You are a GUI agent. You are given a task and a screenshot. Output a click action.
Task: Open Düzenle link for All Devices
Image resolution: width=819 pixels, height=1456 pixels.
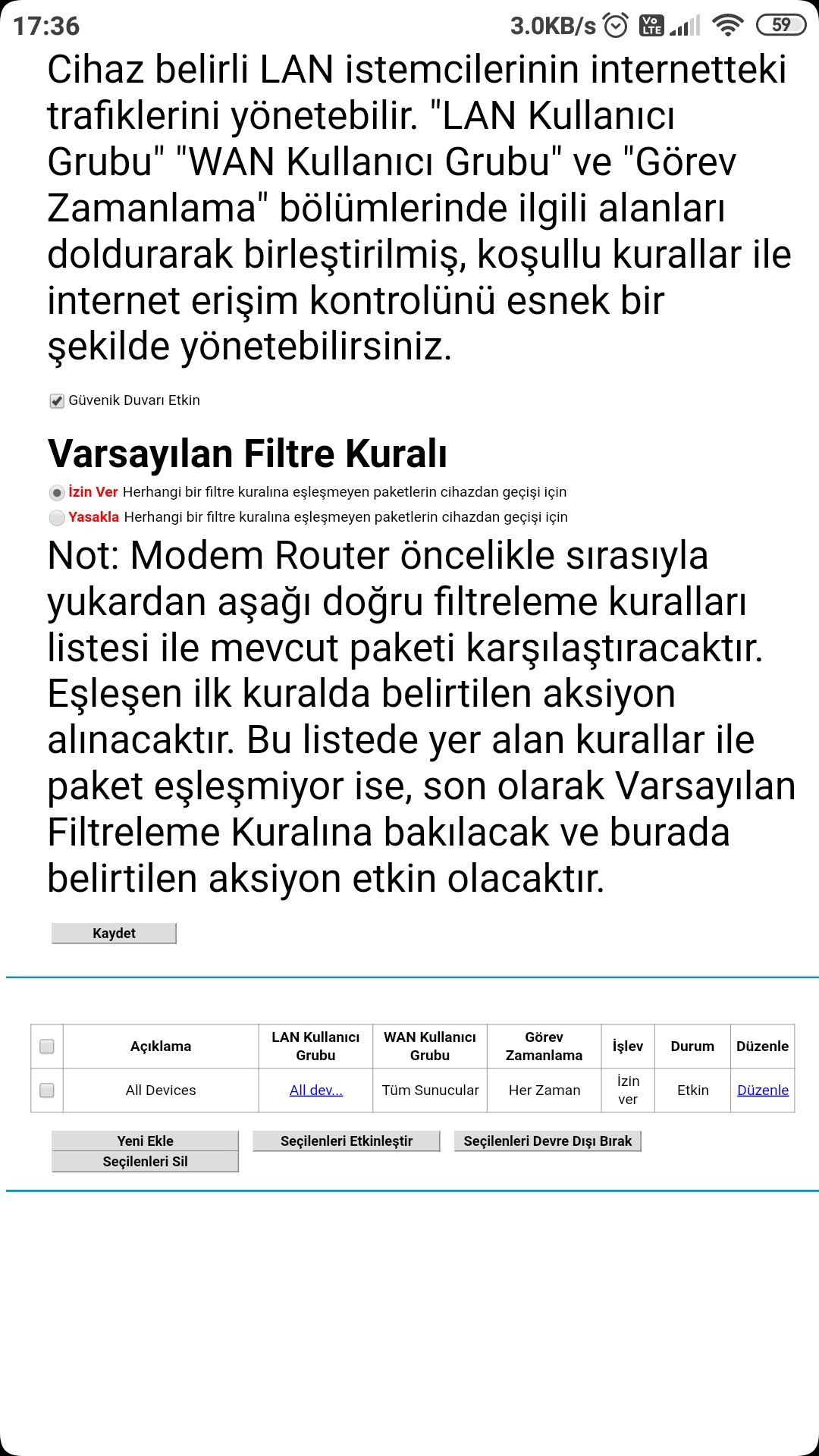762,1090
